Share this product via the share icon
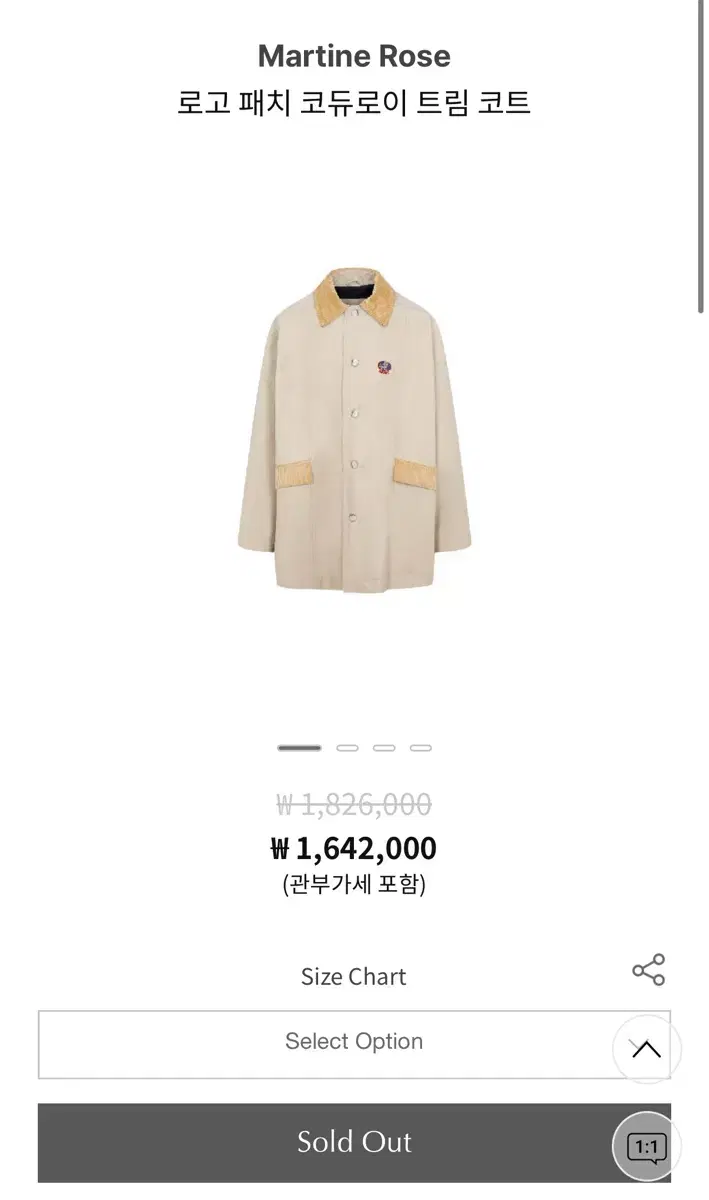Screen dimensions: 709x1200 [648, 970]
